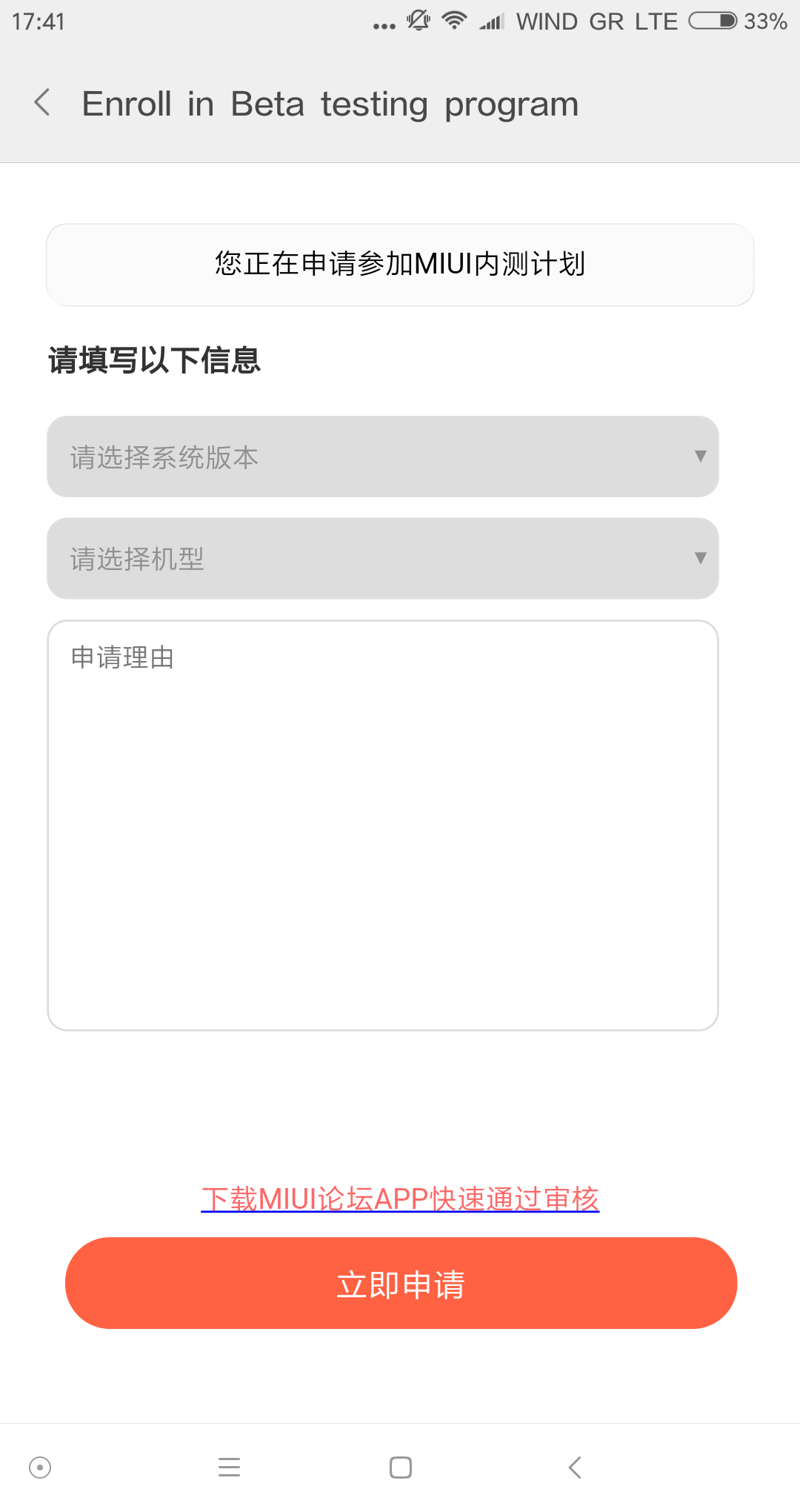Open recent apps from navigation bar
The image size is (800, 1512).
pos(230,1468)
